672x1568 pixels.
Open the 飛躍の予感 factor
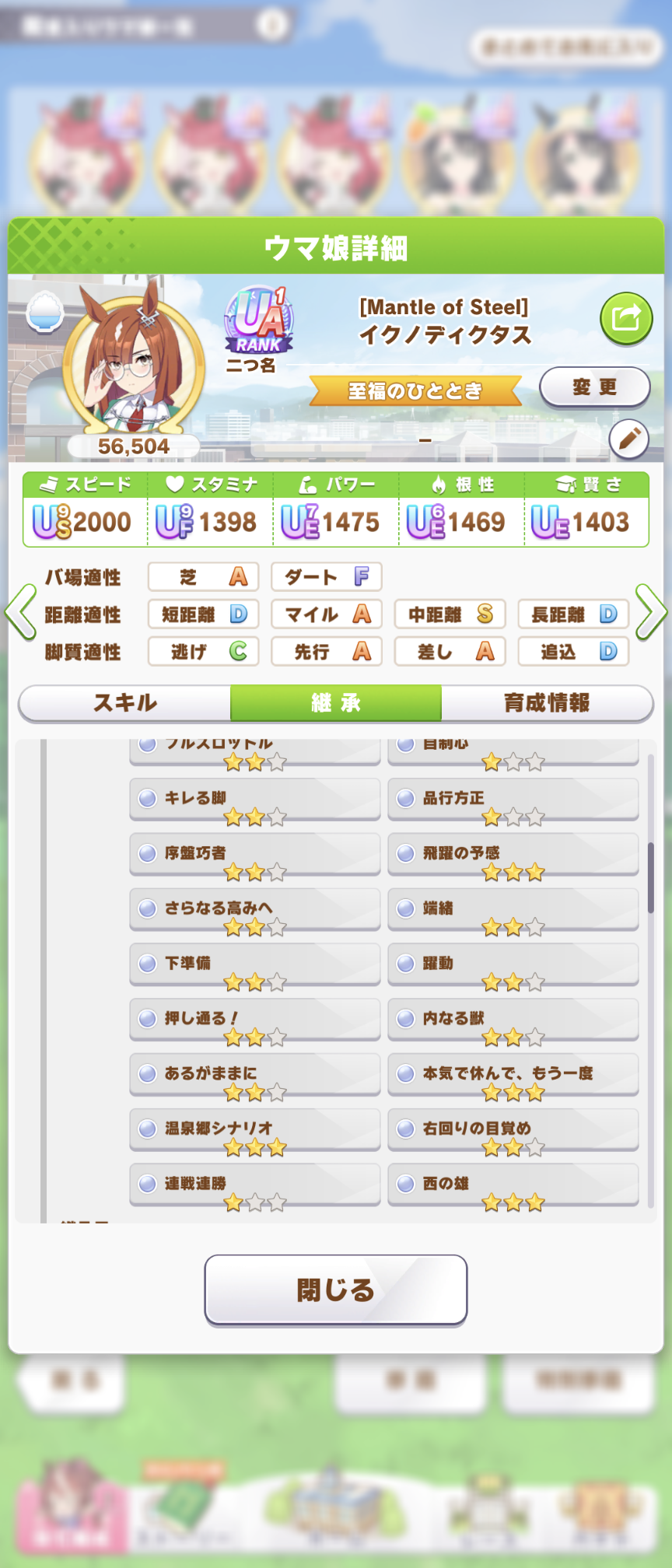click(x=513, y=855)
